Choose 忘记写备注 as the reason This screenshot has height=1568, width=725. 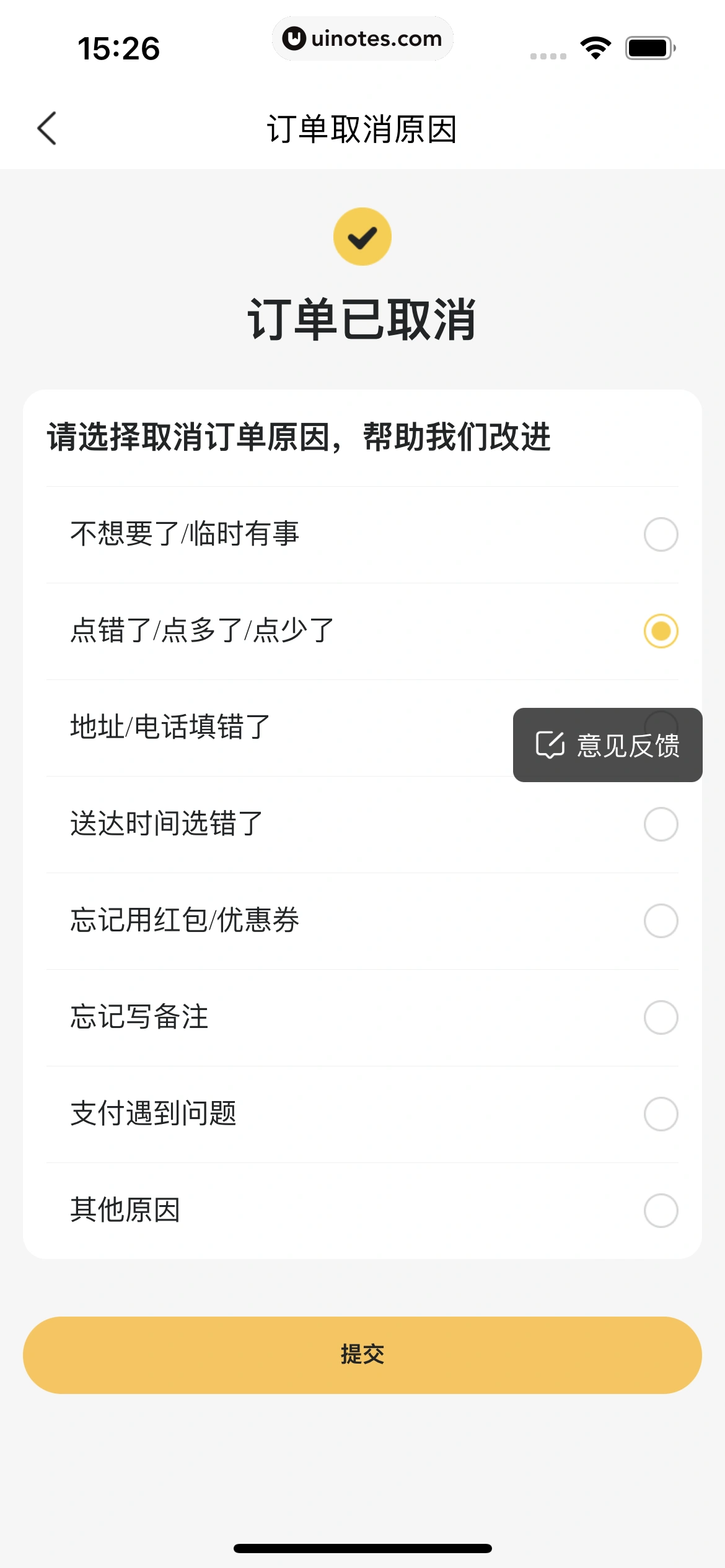coord(661,1017)
